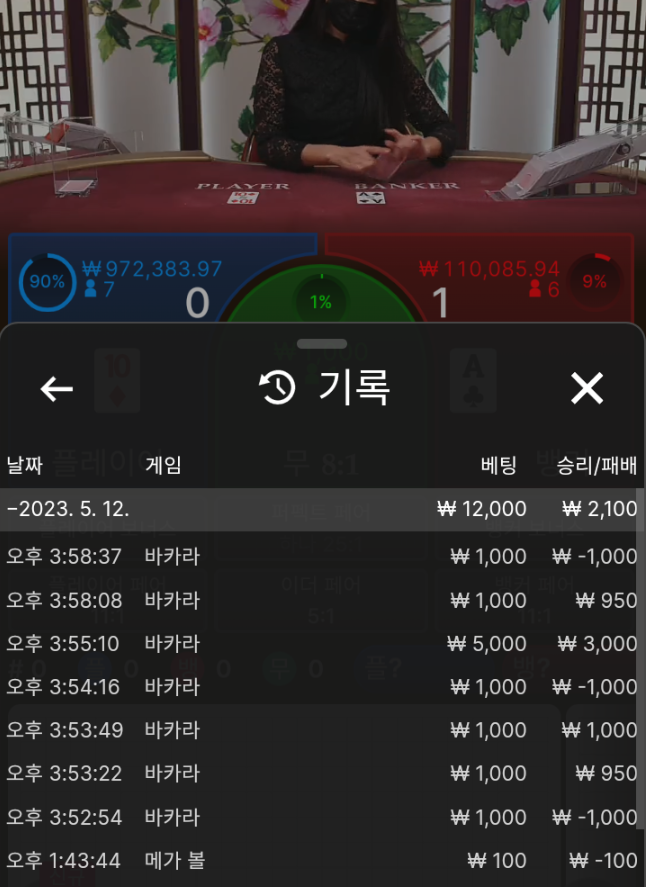Viewport: 647px width, 887px height.
Task: Tap the 2023. 5. 12. date summary row
Action: [x=320, y=509]
